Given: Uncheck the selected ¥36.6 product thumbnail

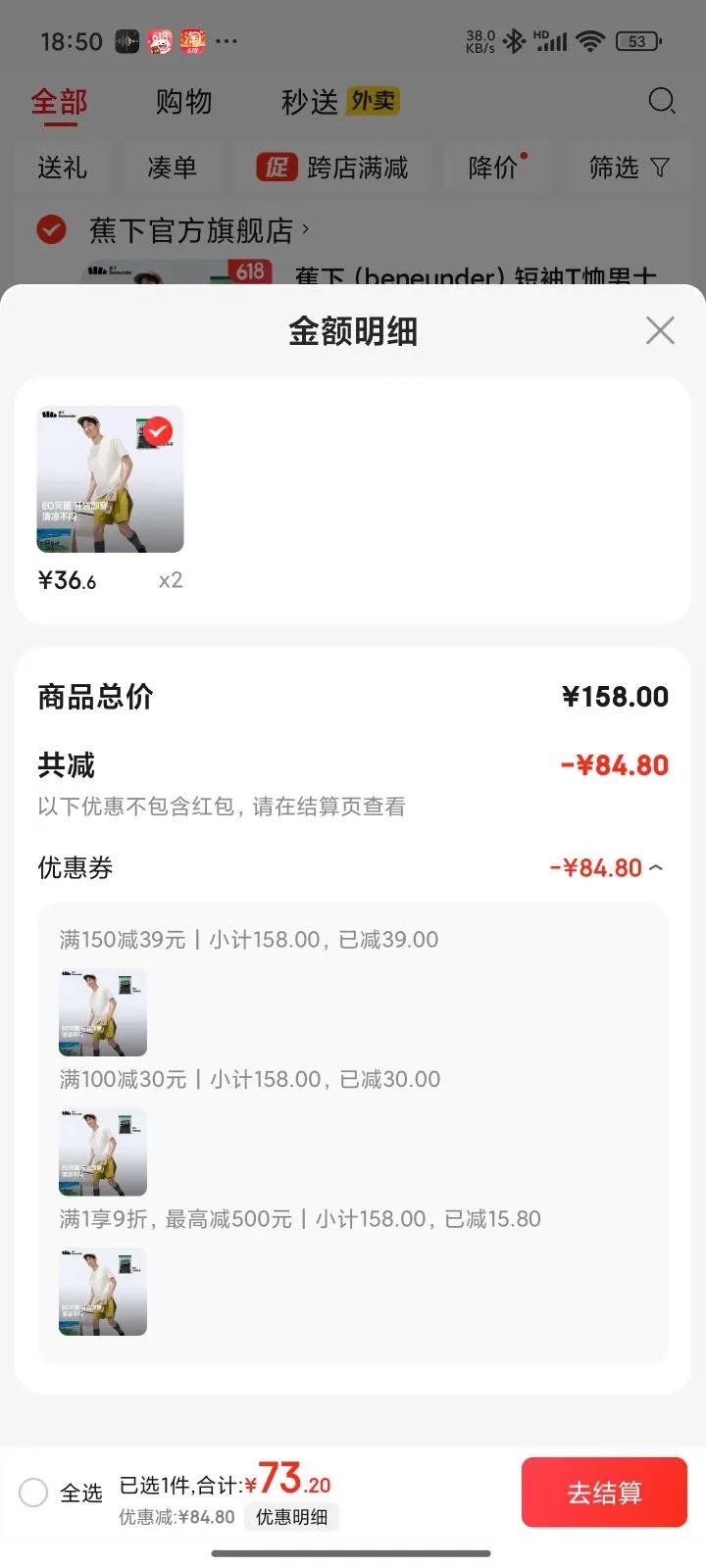Looking at the screenshot, I should pos(158,431).
